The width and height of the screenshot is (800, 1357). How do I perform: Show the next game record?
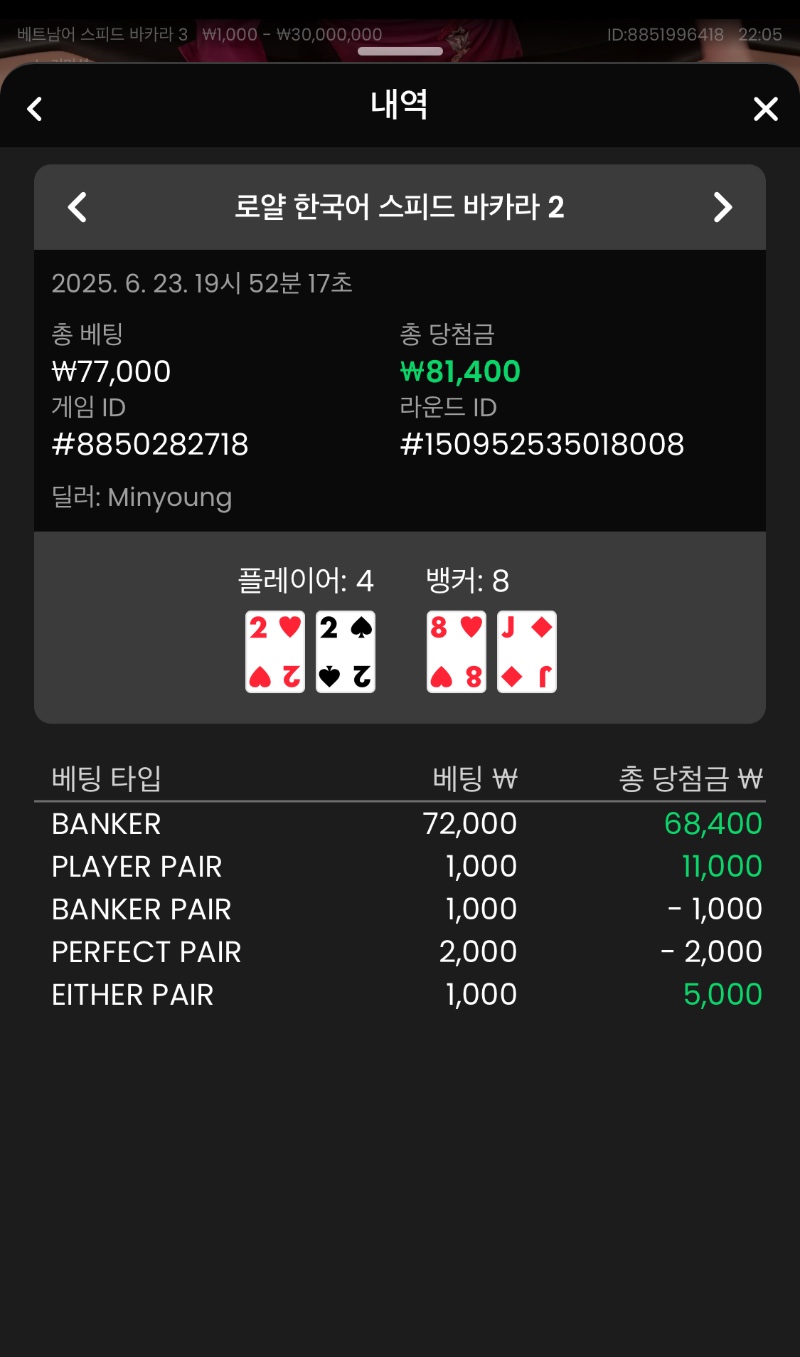(x=722, y=207)
